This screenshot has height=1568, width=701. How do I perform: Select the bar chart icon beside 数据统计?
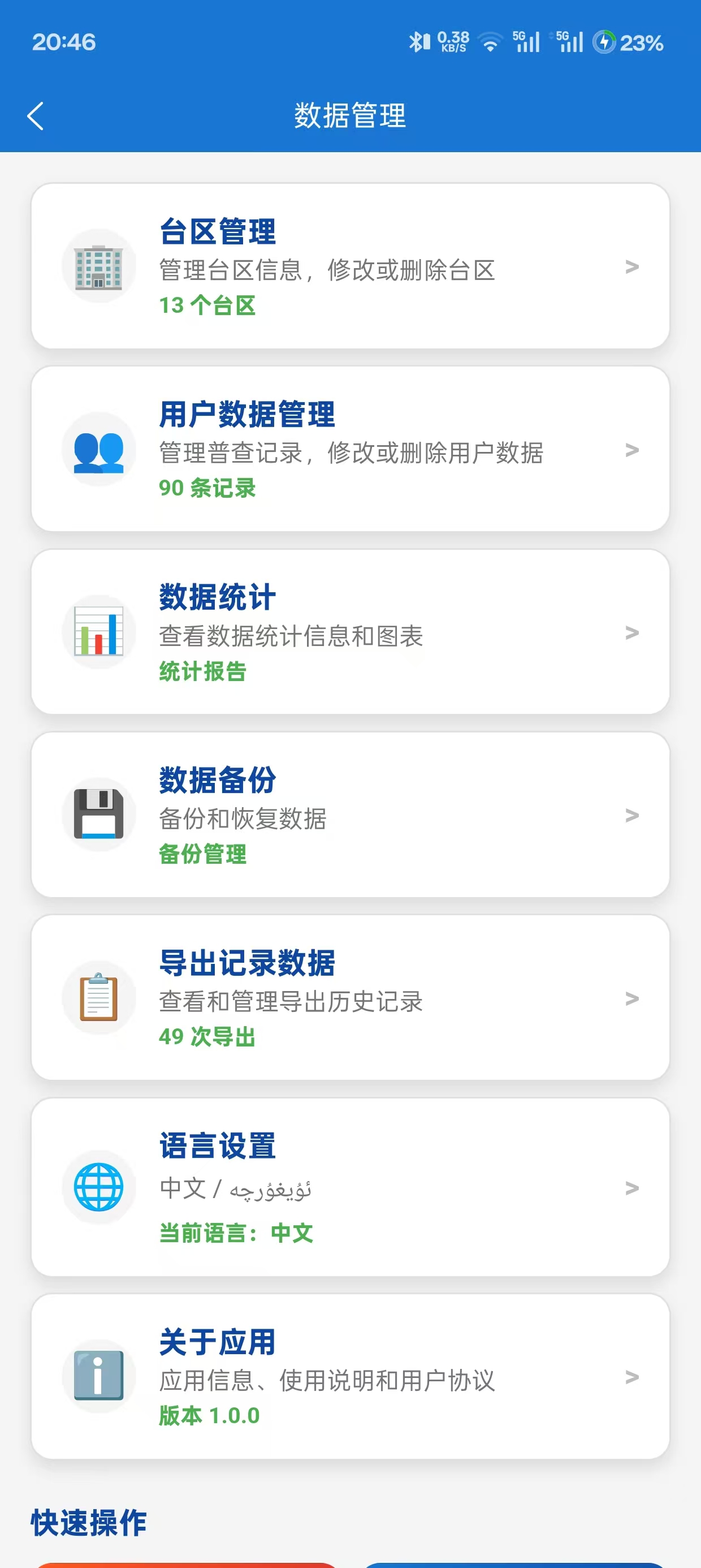(x=99, y=632)
